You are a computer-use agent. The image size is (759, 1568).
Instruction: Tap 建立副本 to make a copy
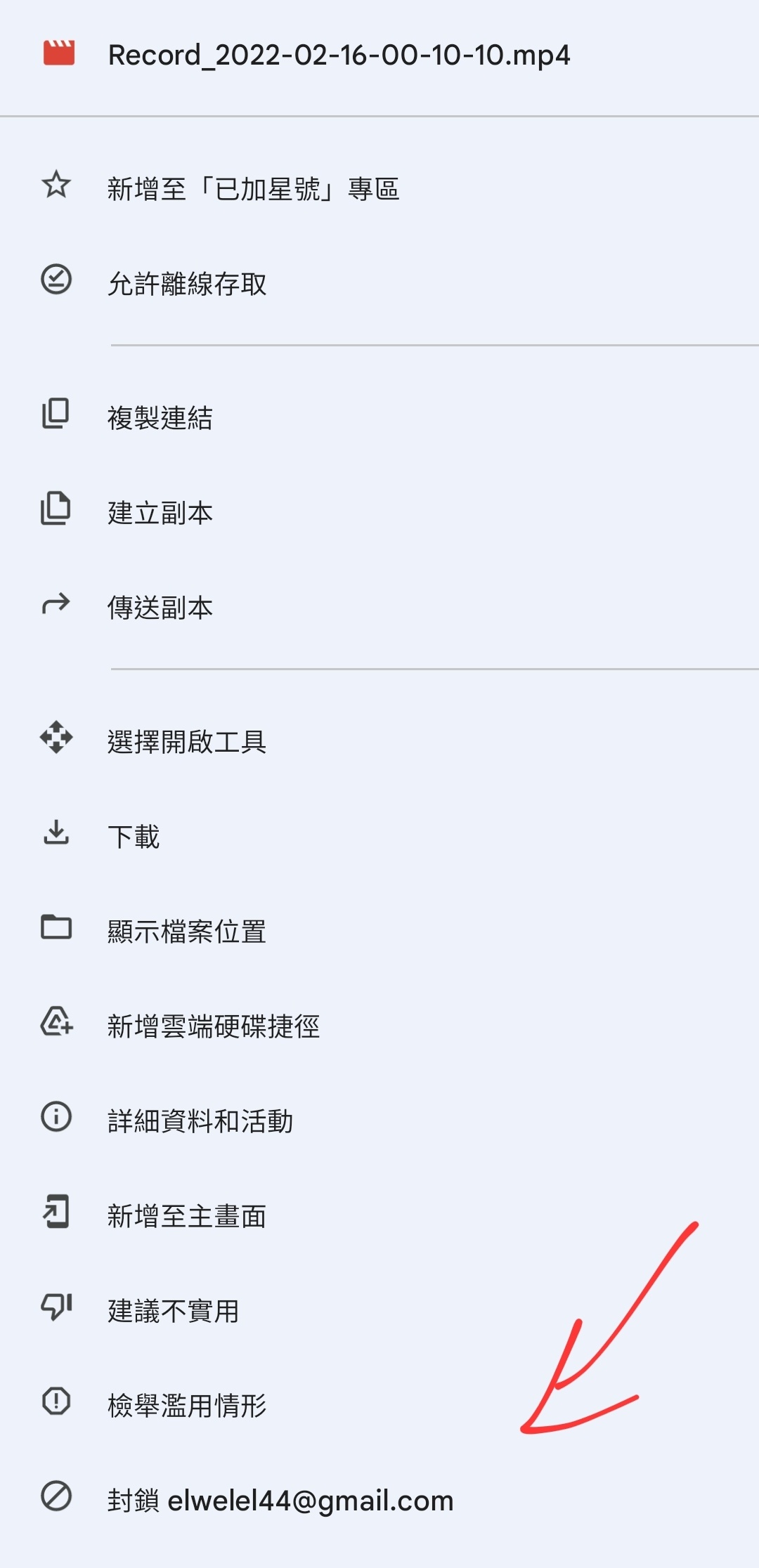click(x=379, y=512)
